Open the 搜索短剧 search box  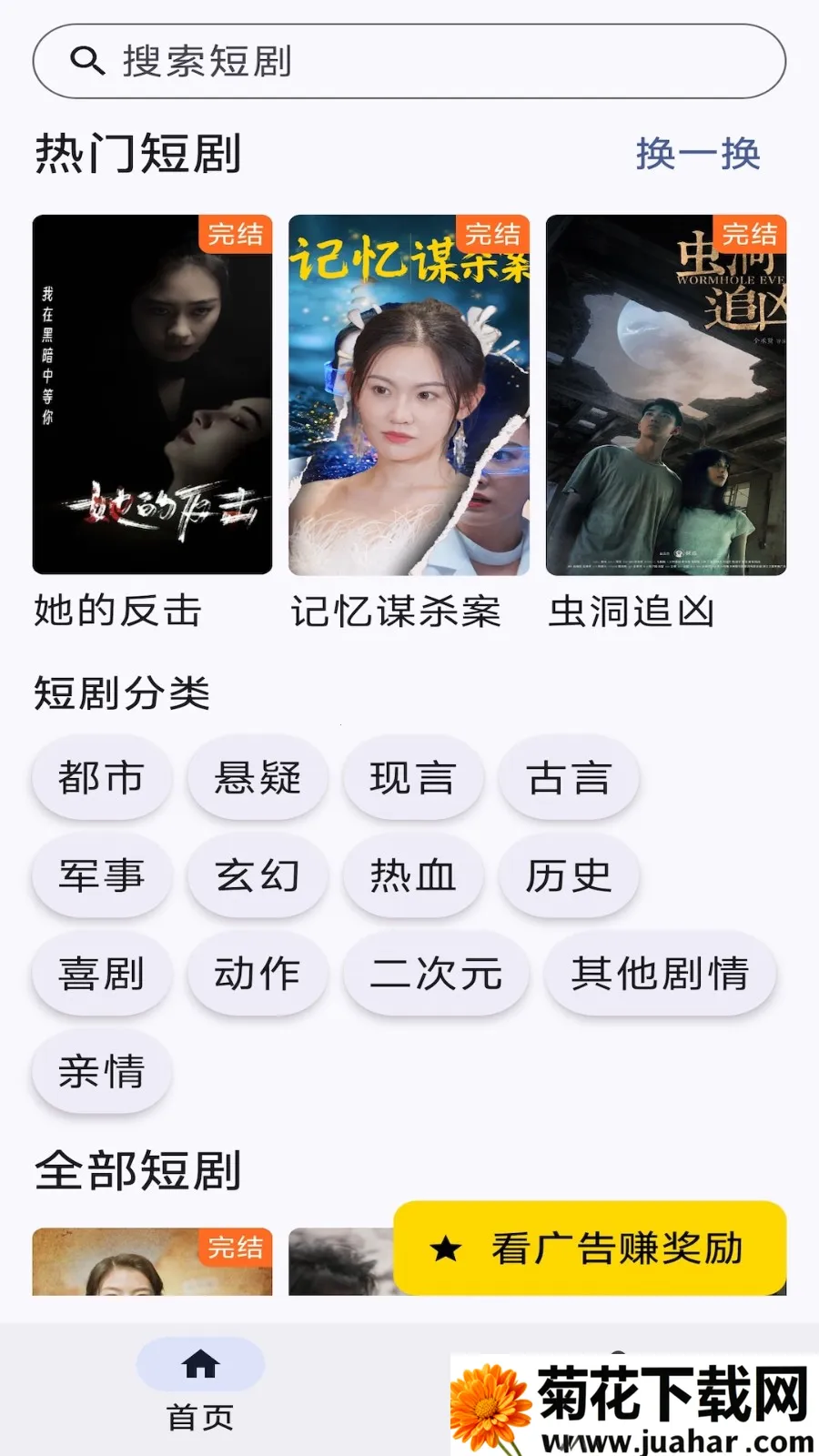(x=409, y=62)
